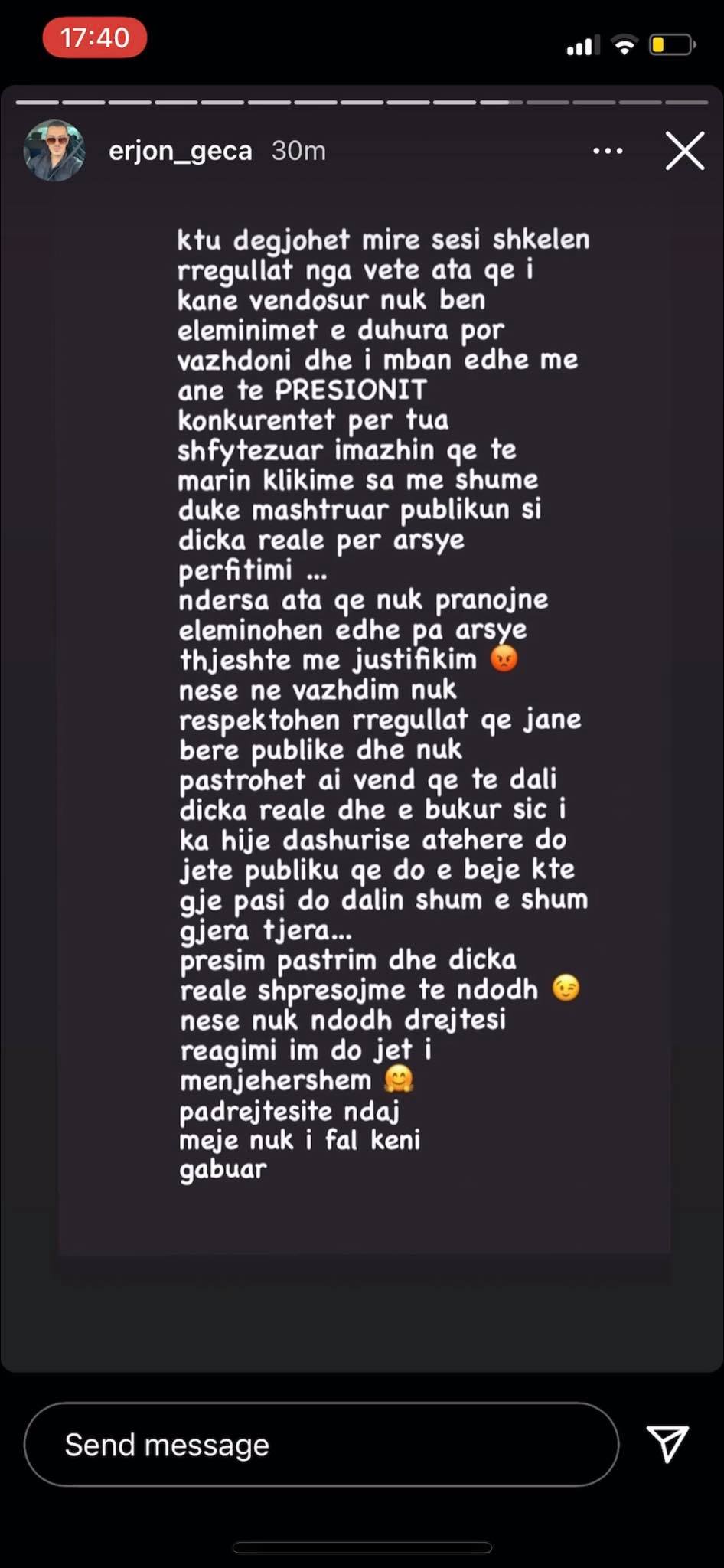Open the erjon_geca username link
Image resolution: width=724 pixels, height=1568 pixels.
[x=180, y=151]
